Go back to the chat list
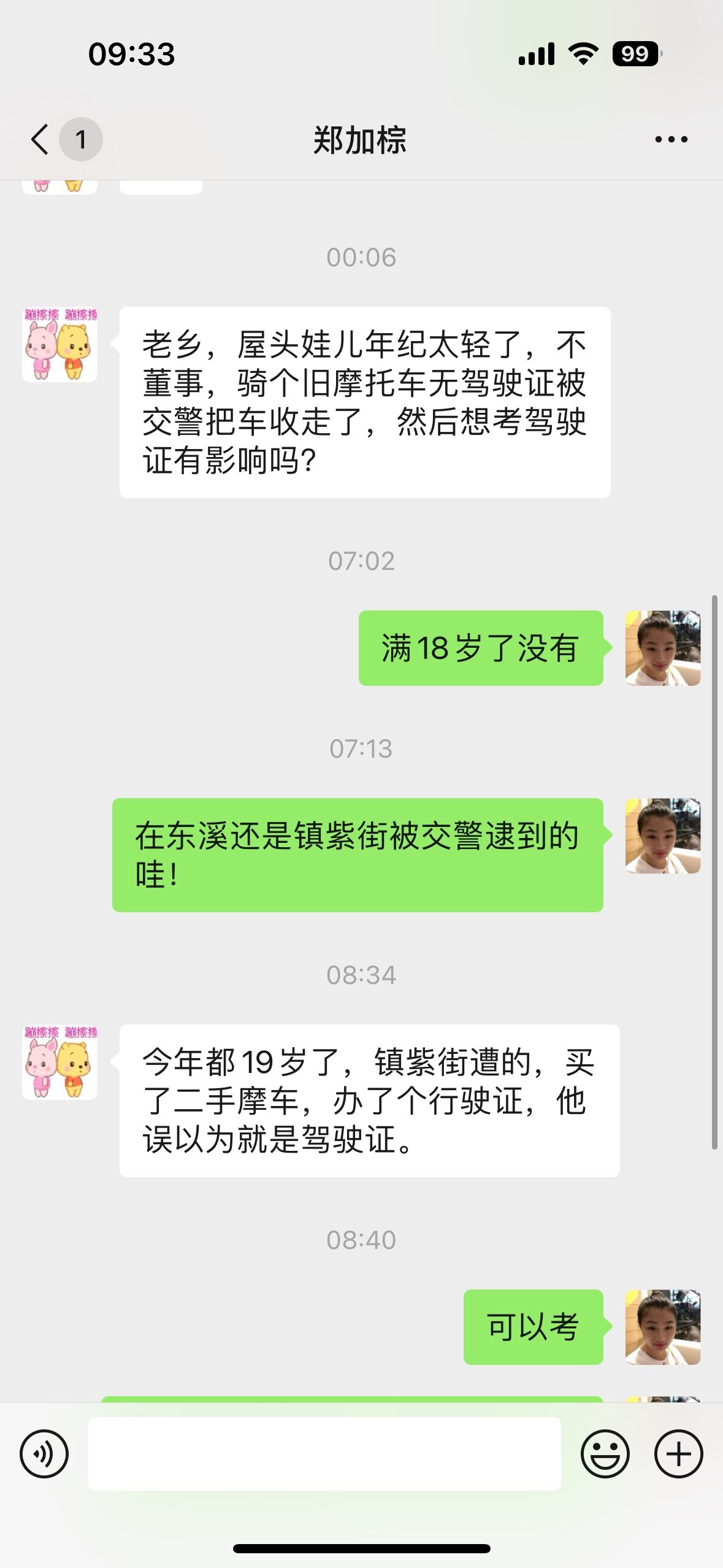Viewport: 723px width, 1568px height. (40, 139)
